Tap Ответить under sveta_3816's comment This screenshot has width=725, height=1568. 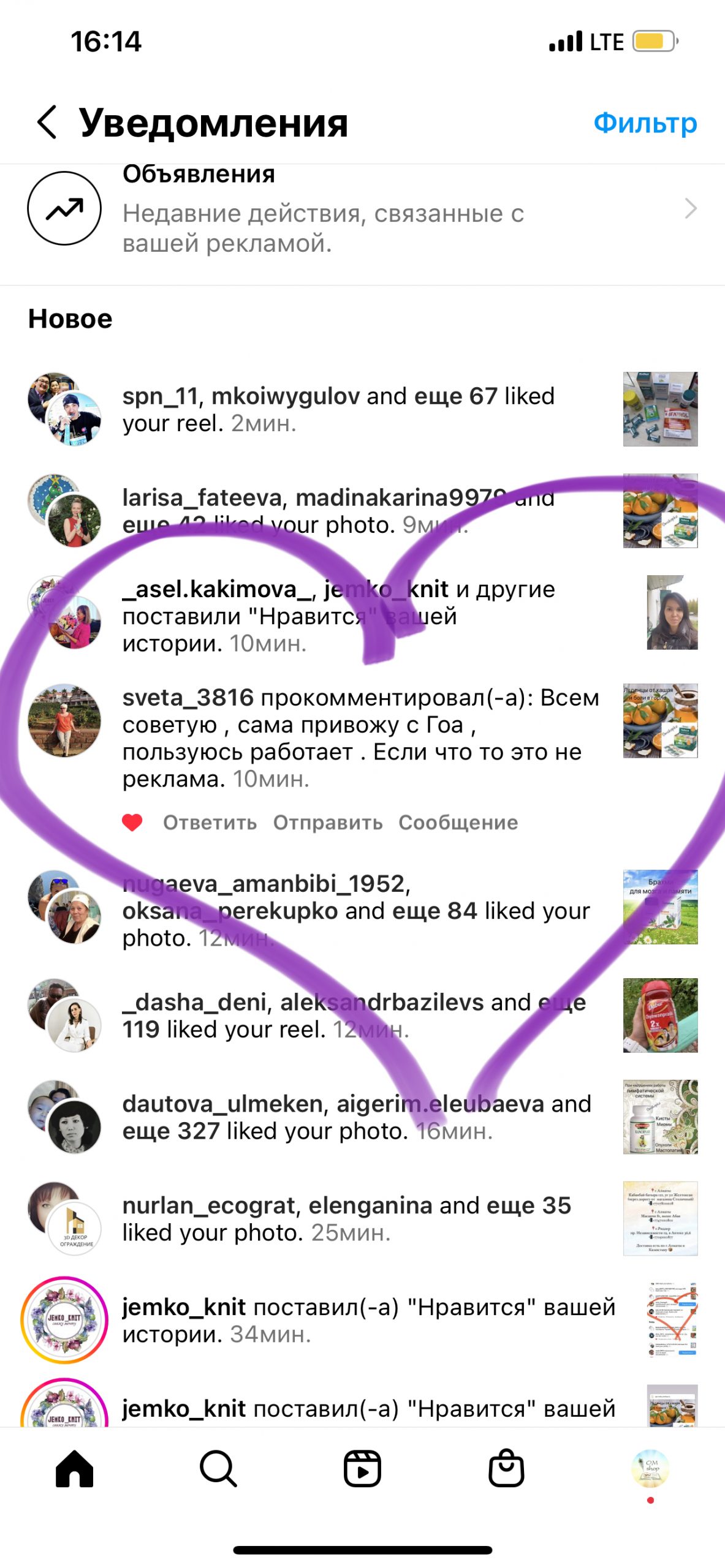[x=210, y=823]
